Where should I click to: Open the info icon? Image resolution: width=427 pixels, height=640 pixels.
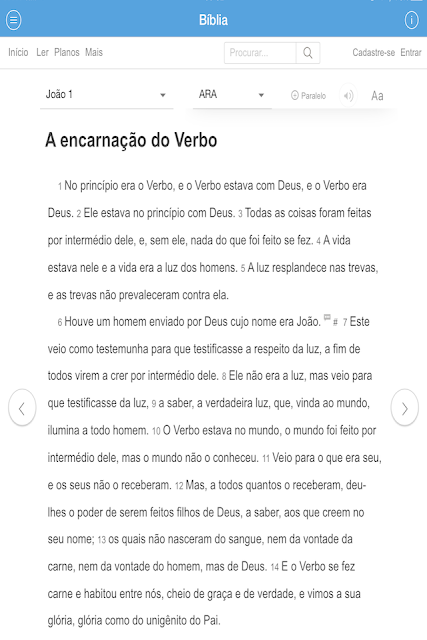[411, 20]
